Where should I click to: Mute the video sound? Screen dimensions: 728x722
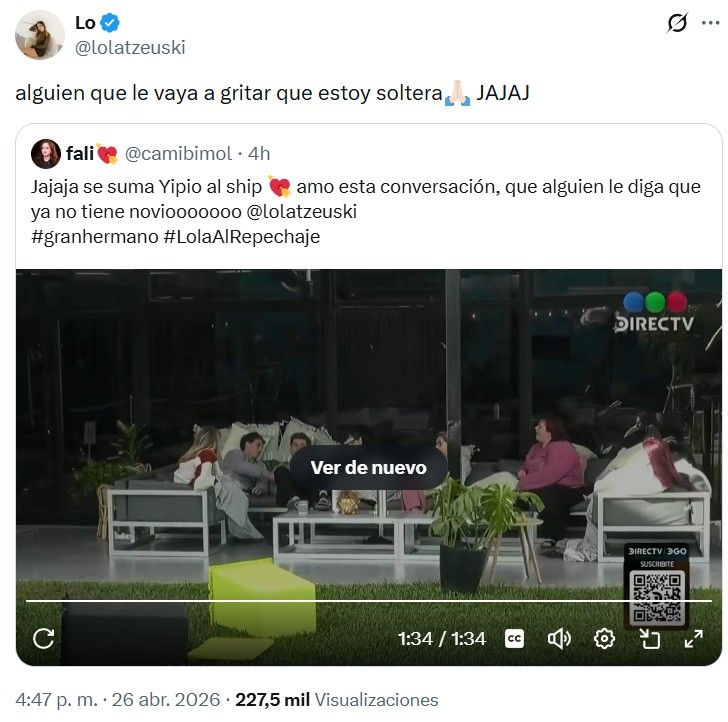point(559,638)
